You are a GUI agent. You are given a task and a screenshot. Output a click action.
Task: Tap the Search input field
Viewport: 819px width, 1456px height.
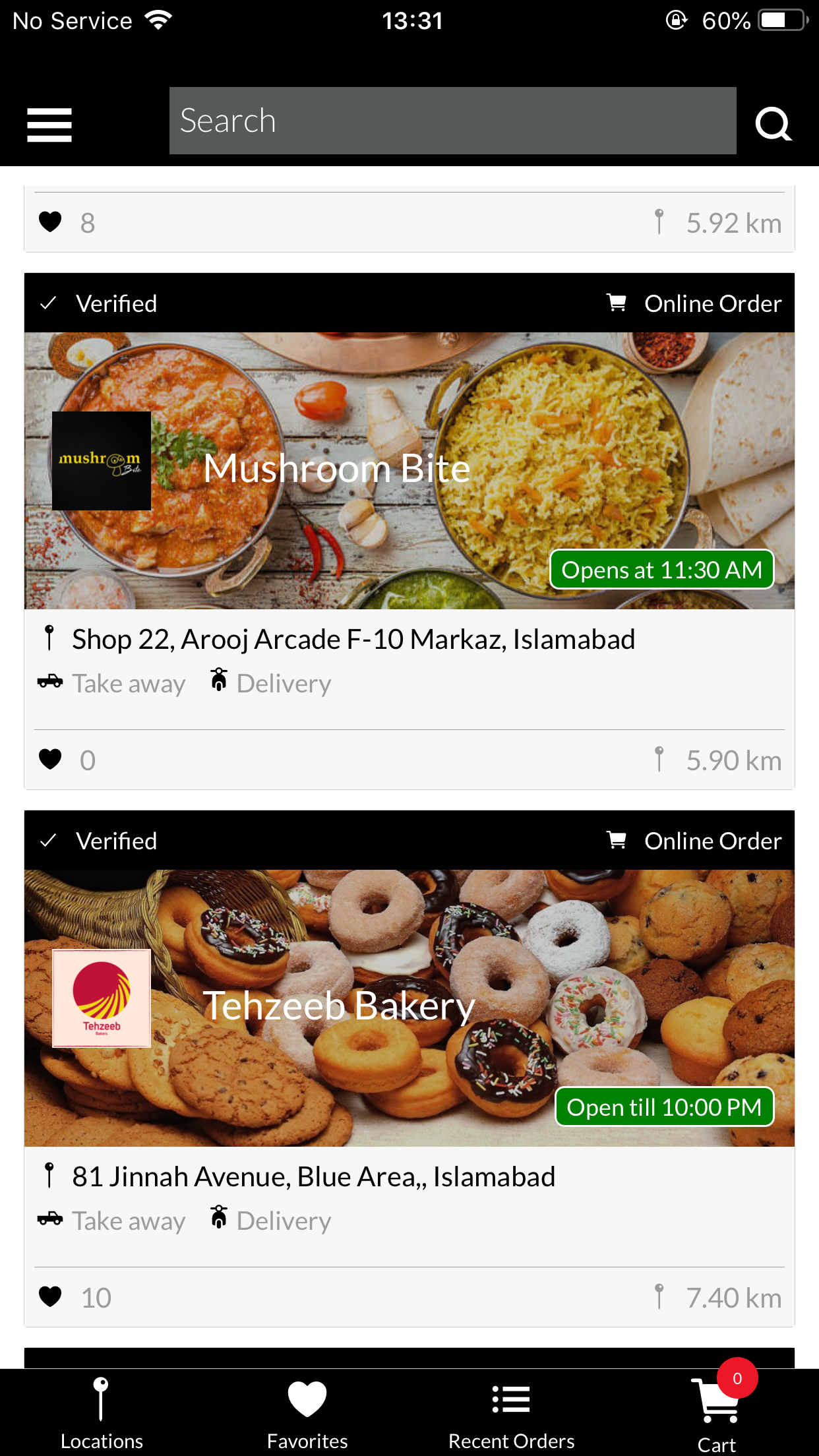pyautogui.click(x=452, y=121)
